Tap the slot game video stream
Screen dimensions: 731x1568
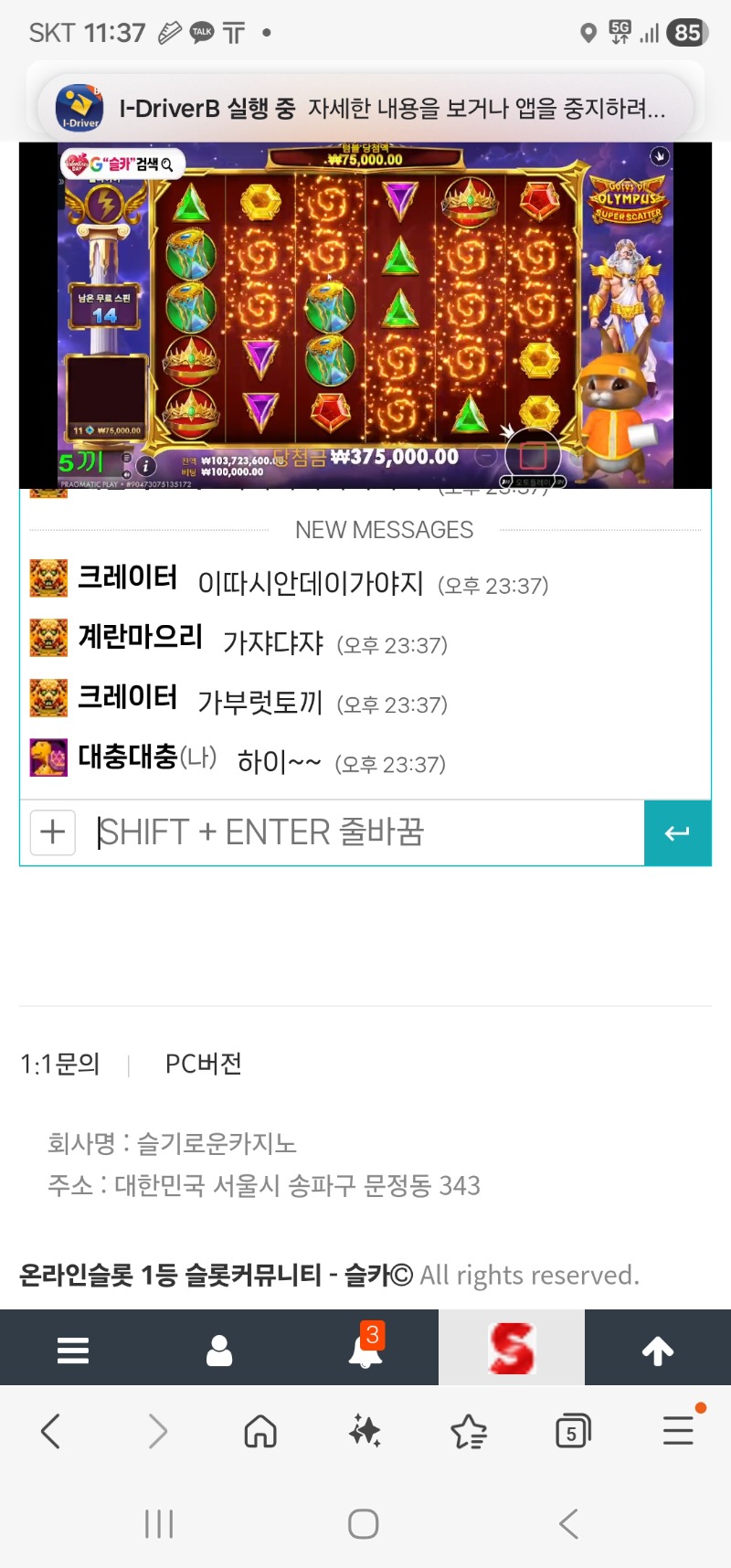pyautogui.click(x=365, y=315)
